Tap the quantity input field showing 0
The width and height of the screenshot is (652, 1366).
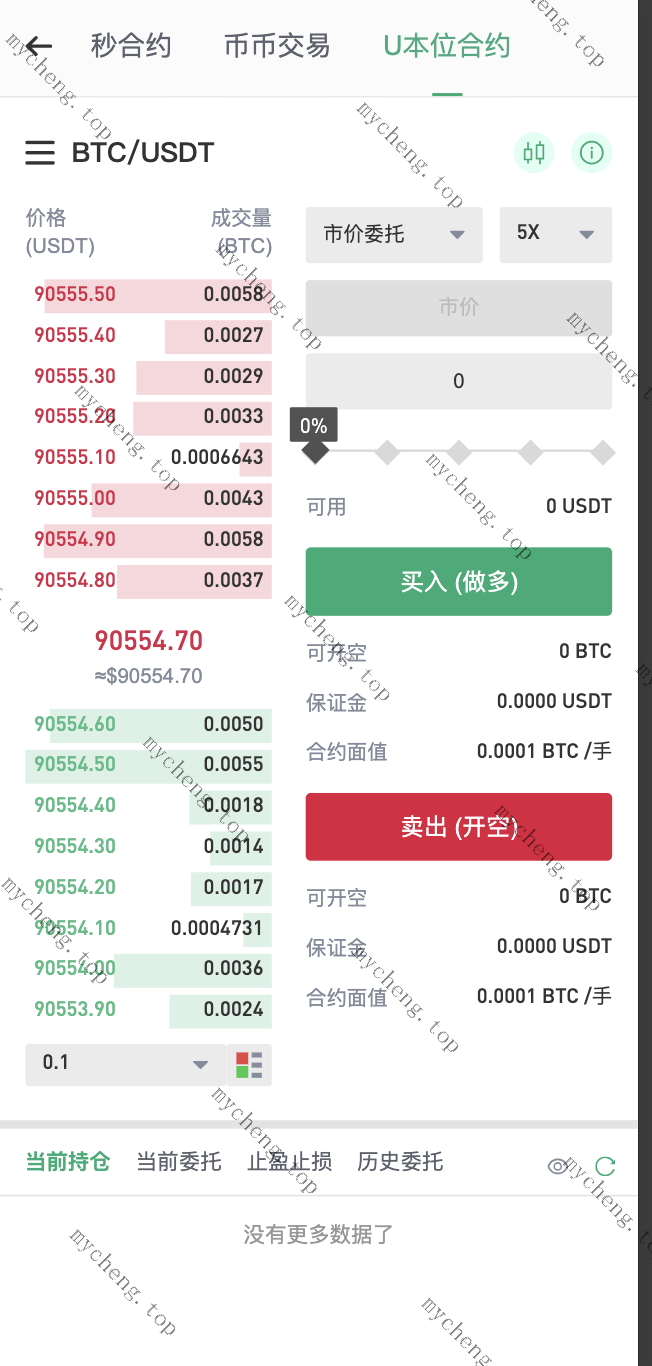click(459, 381)
